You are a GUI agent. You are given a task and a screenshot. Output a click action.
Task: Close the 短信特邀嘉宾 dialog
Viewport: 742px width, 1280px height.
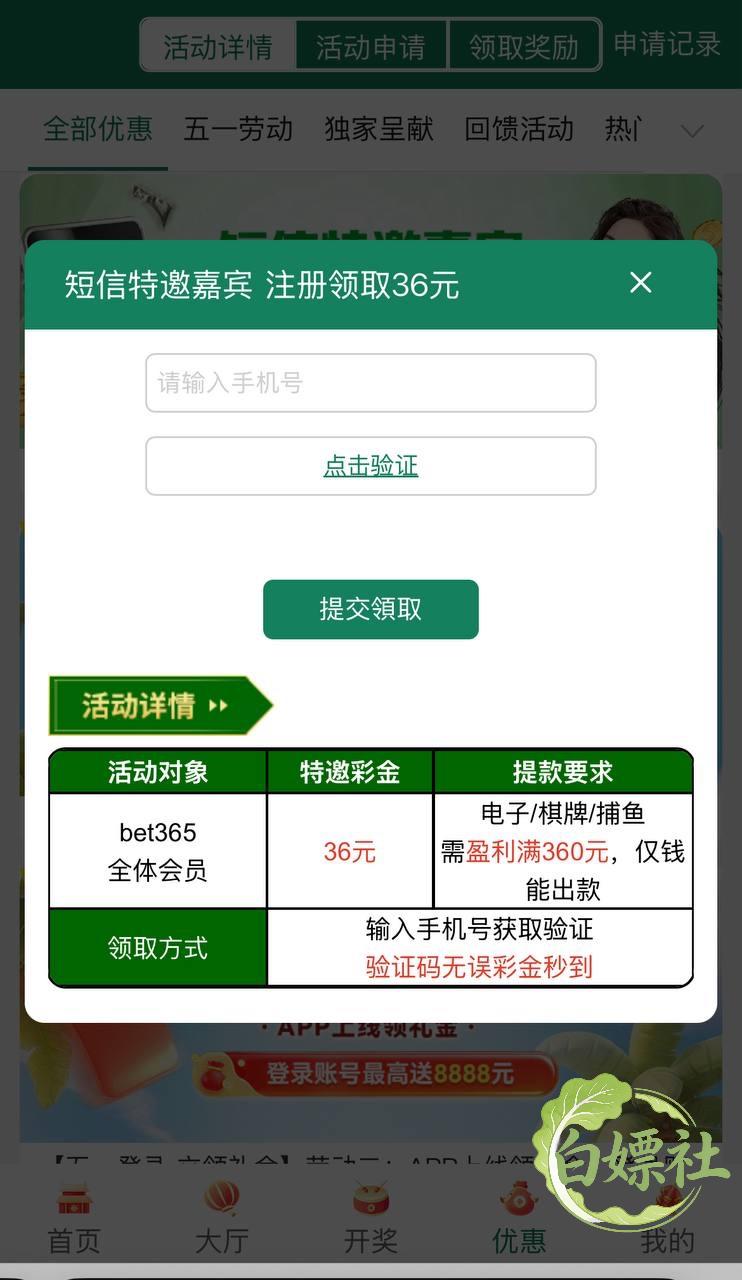click(640, 283)
